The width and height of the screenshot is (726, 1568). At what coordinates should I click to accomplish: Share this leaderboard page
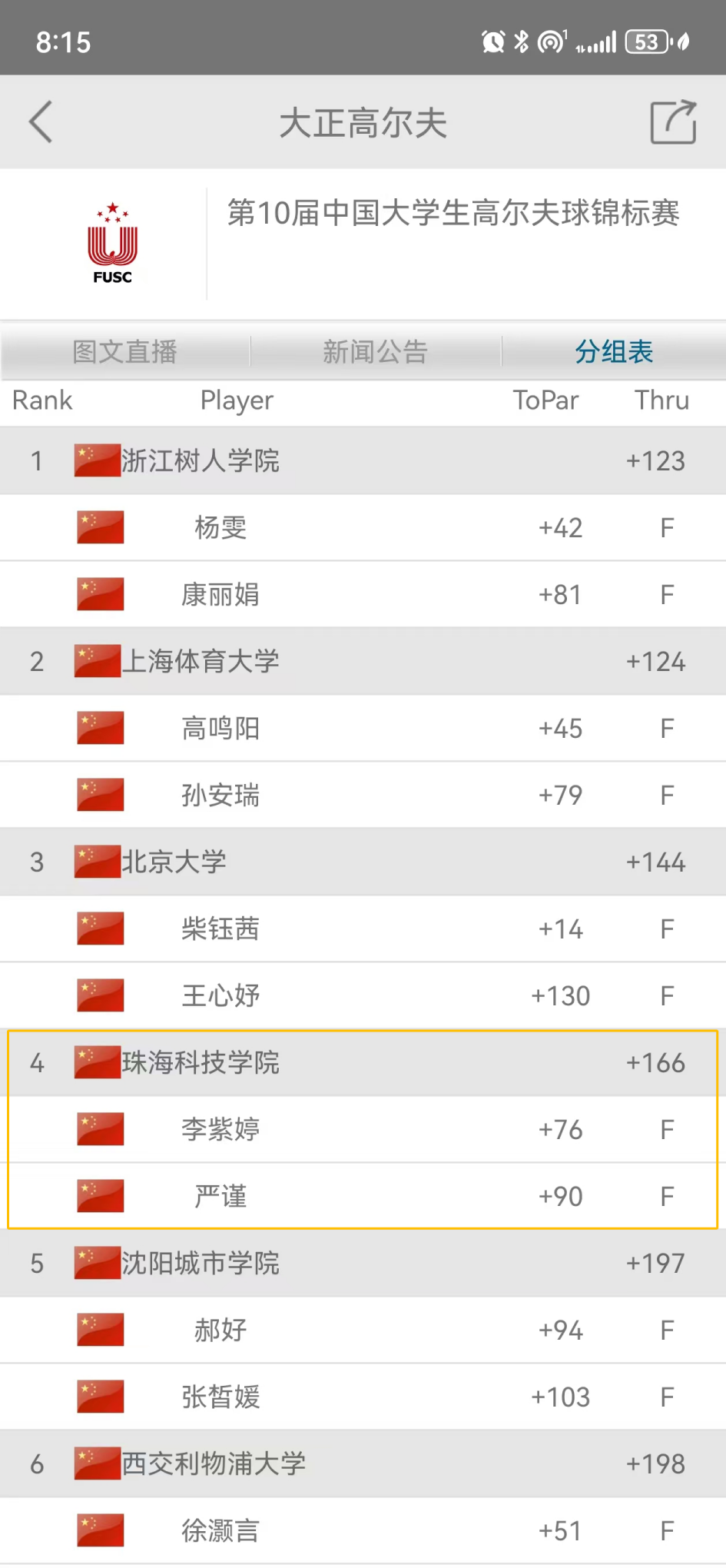(x=673, y=122)
